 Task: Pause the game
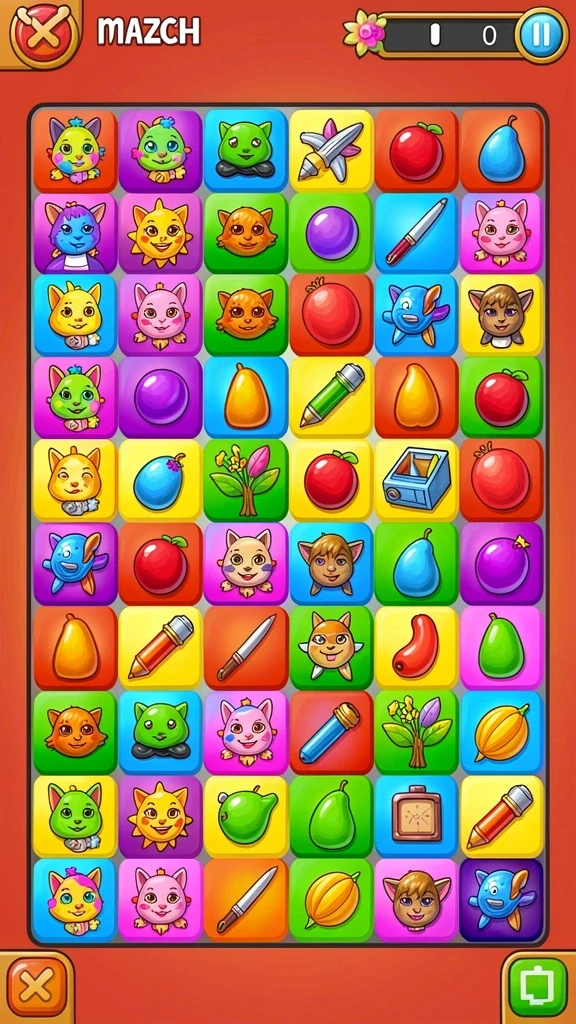(541, 34)
